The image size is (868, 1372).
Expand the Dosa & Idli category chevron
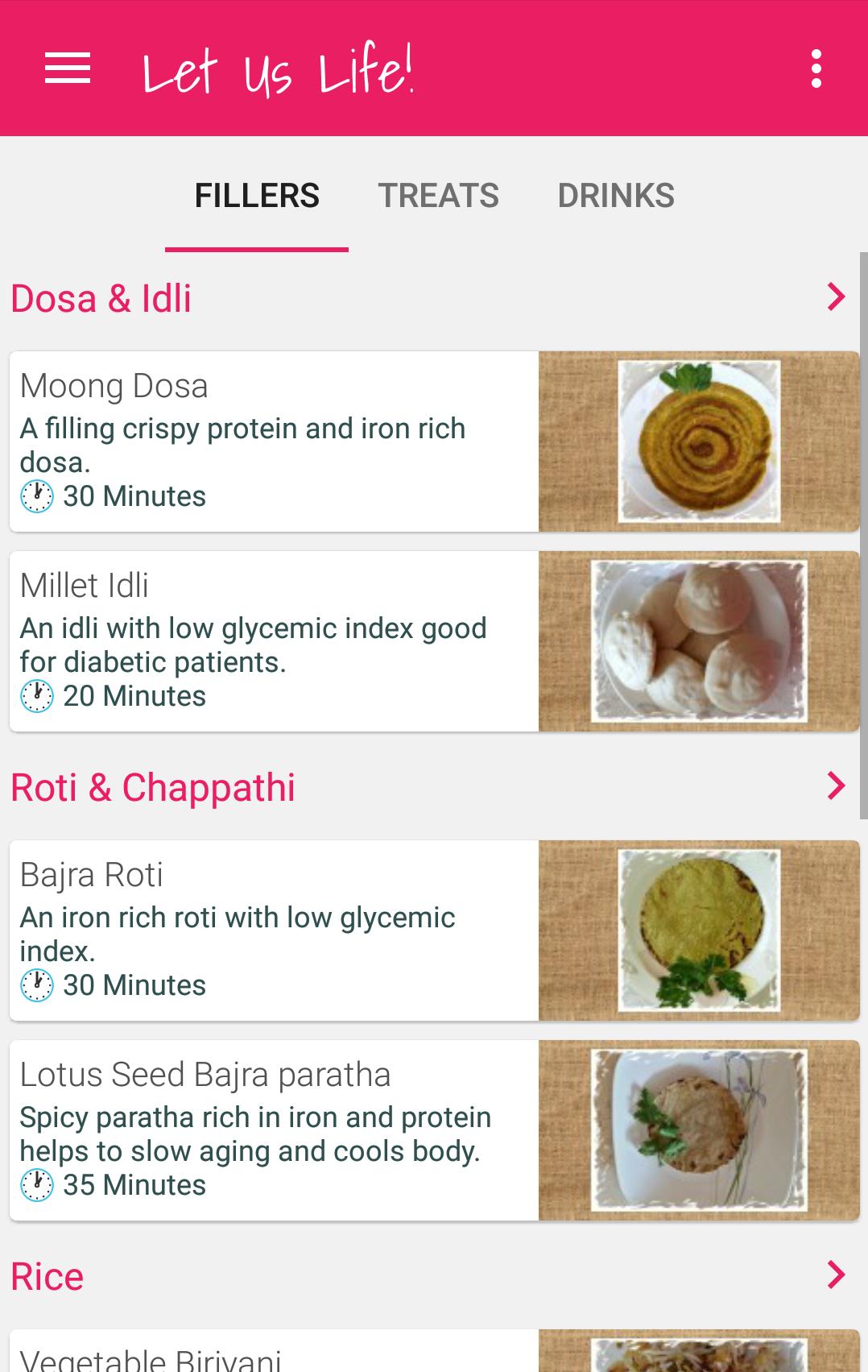[x=835, y=298]
